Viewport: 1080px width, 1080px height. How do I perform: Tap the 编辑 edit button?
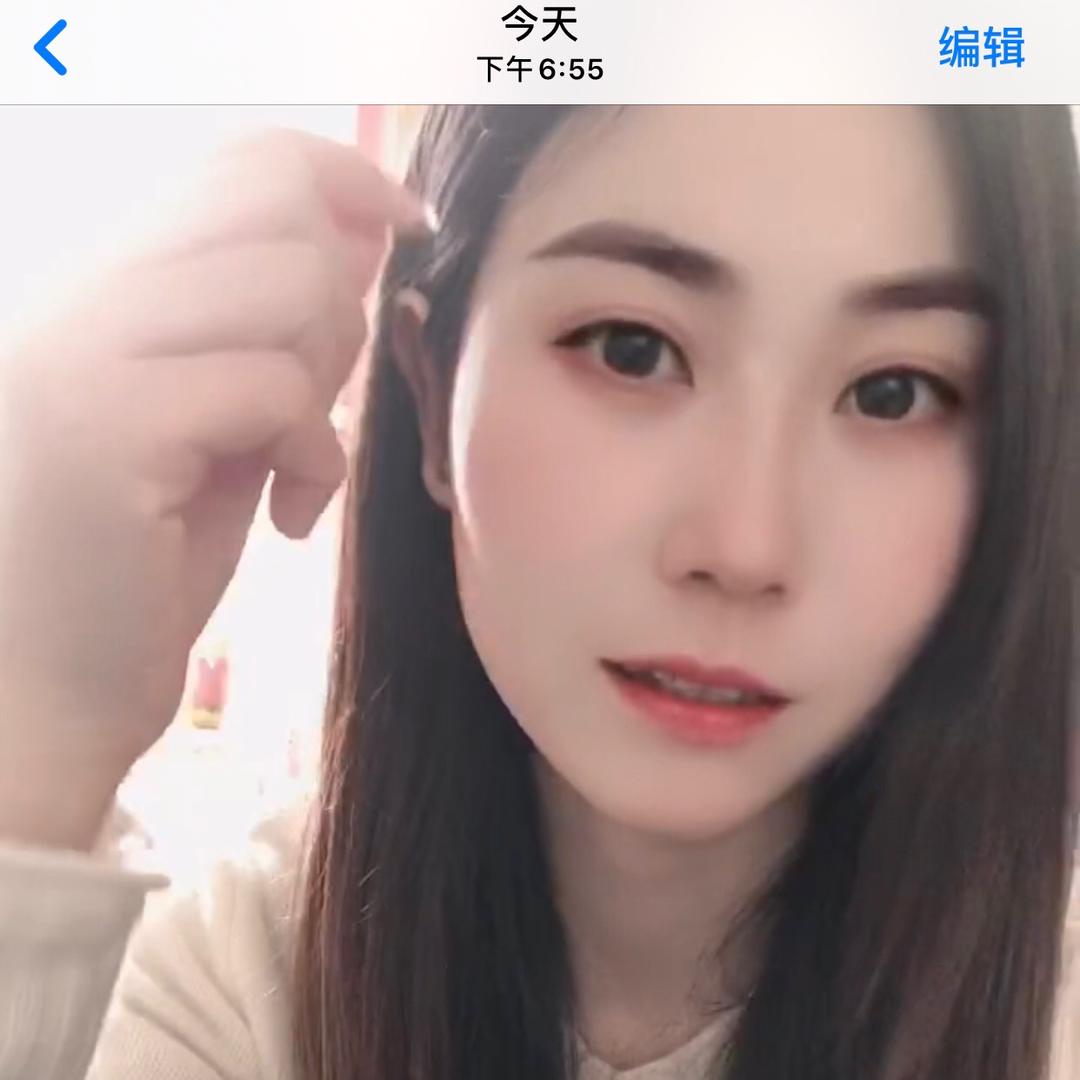981,47
